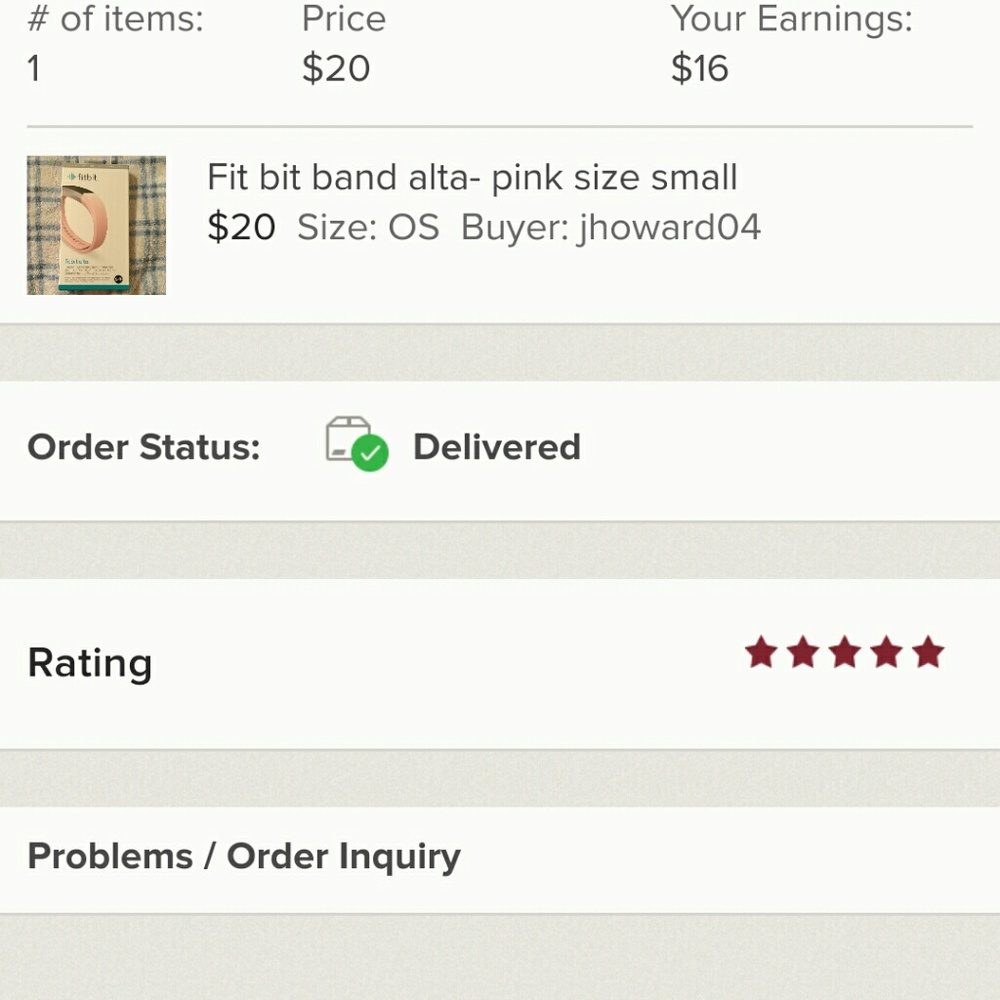The image size is (1000, 1000).
Task: View the Delivered order status details
Action: (496, 447)
